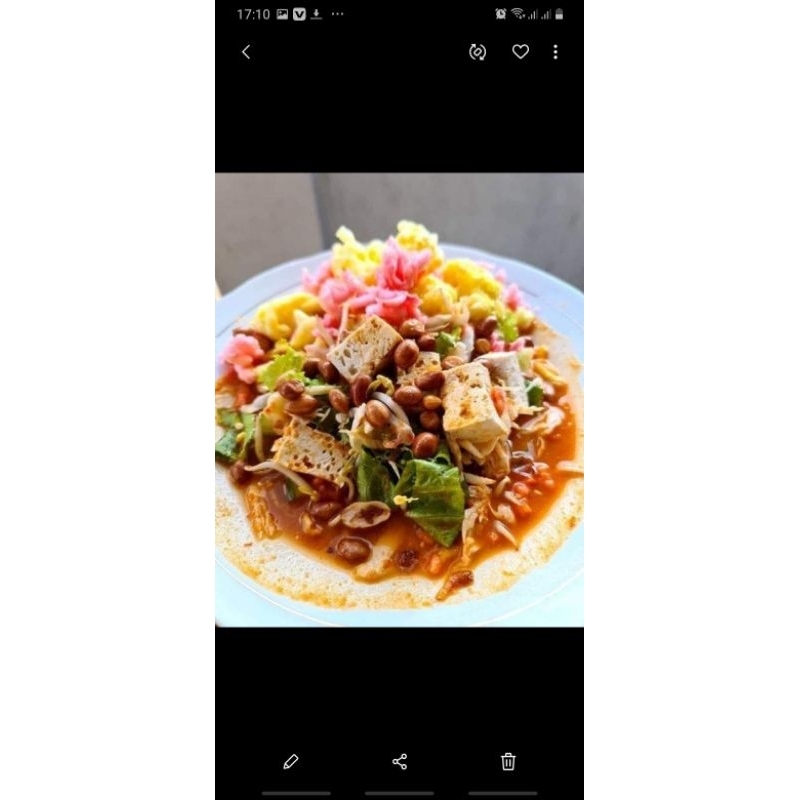Mark this photo as favorite
This screenshot has width=800, height=800.
[x=520, y=52]
